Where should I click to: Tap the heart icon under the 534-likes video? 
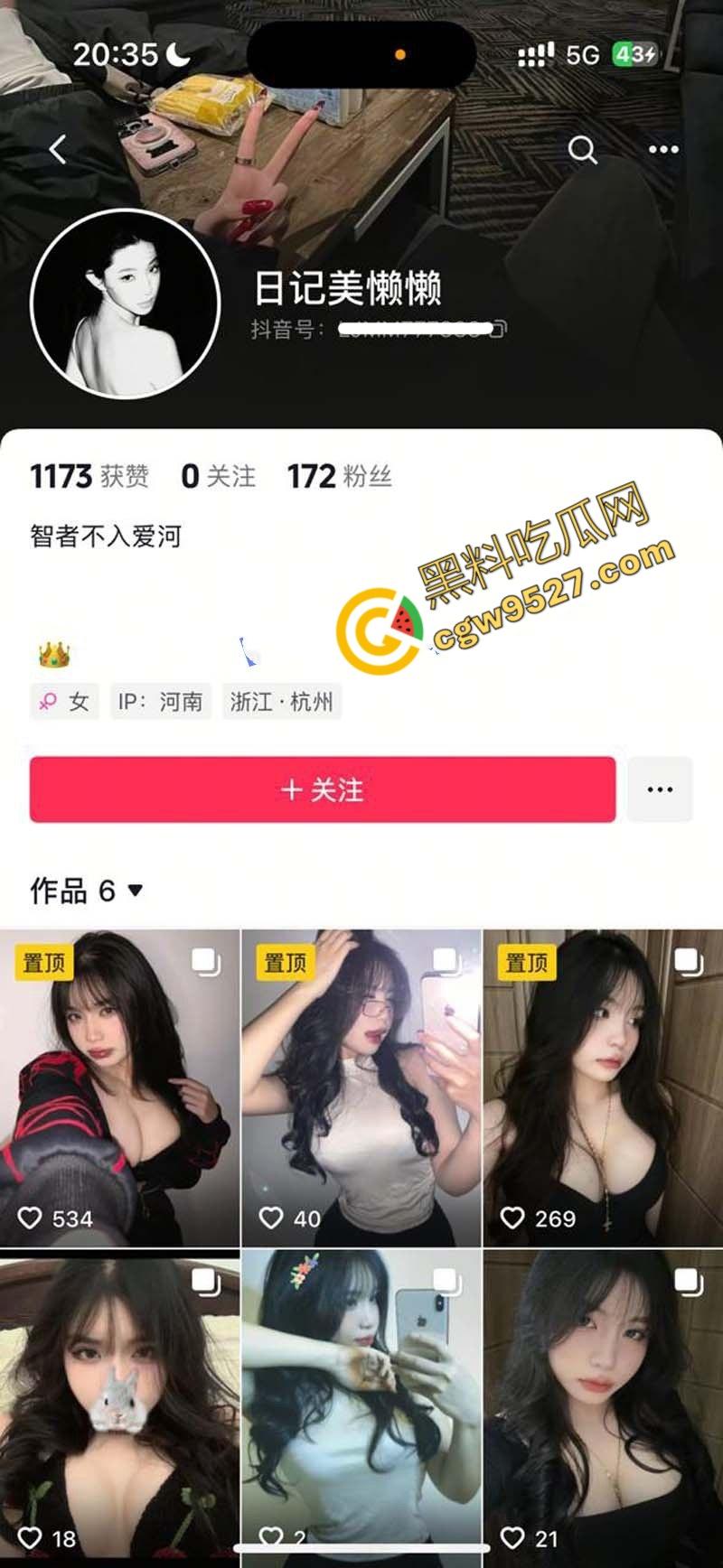tap(31, 1218)
